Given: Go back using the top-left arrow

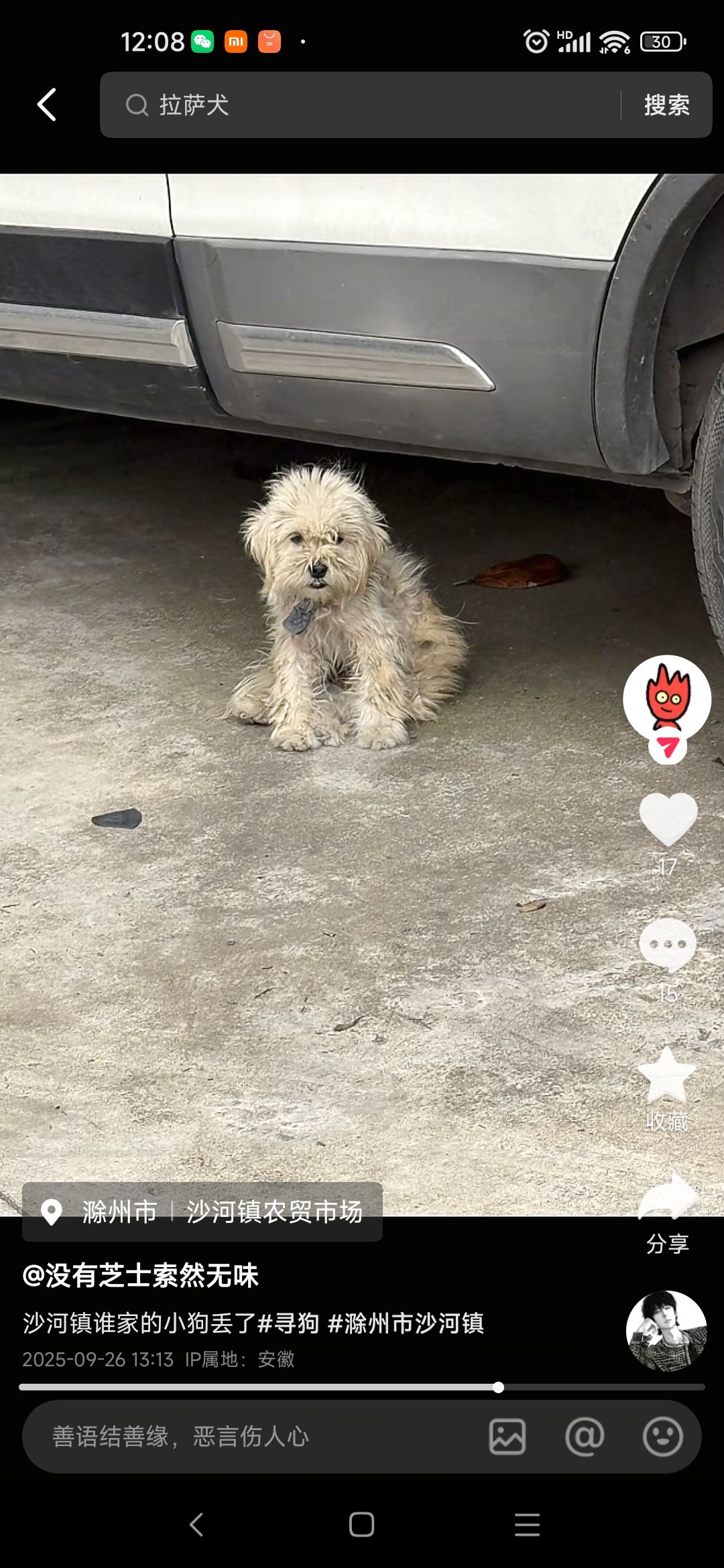Looking at the screenshot, I should pos(46,105).
